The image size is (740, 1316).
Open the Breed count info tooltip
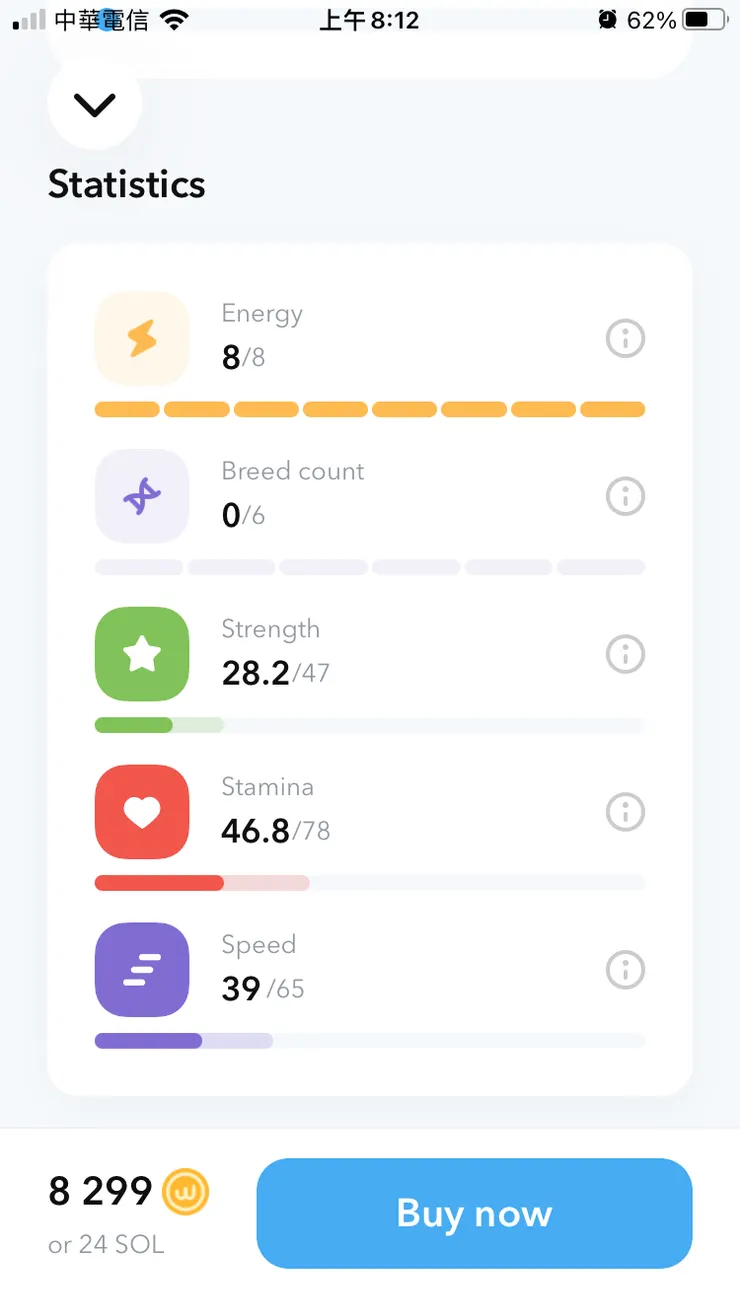point(625,496)
